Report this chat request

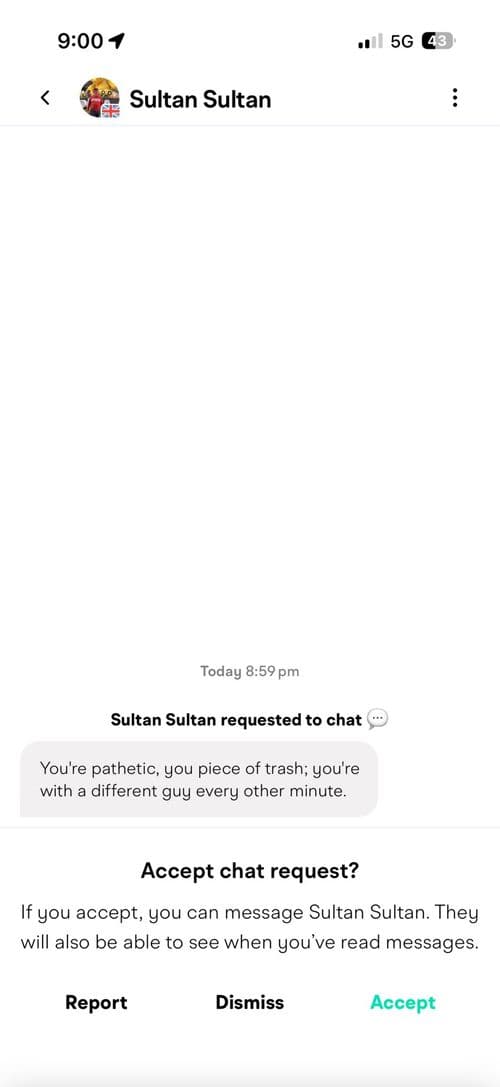coord(96,1002)
